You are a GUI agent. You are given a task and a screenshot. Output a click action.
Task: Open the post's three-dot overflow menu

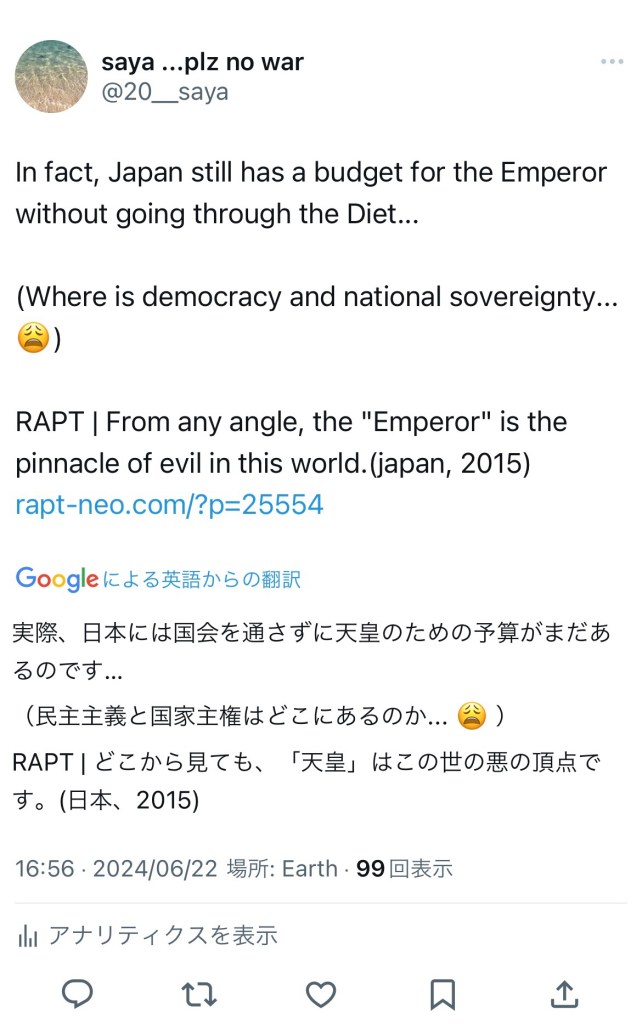611,62
